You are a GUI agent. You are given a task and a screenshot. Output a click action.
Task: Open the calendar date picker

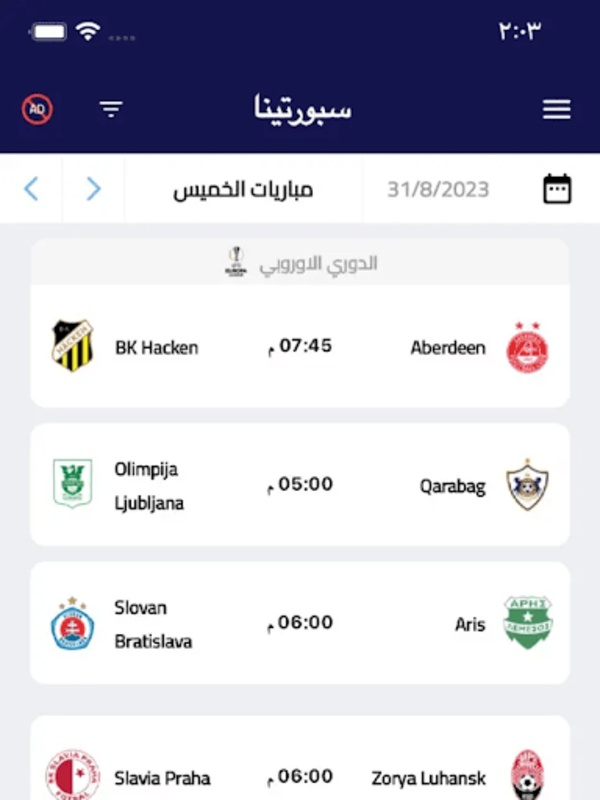click(x=557, y=188)
